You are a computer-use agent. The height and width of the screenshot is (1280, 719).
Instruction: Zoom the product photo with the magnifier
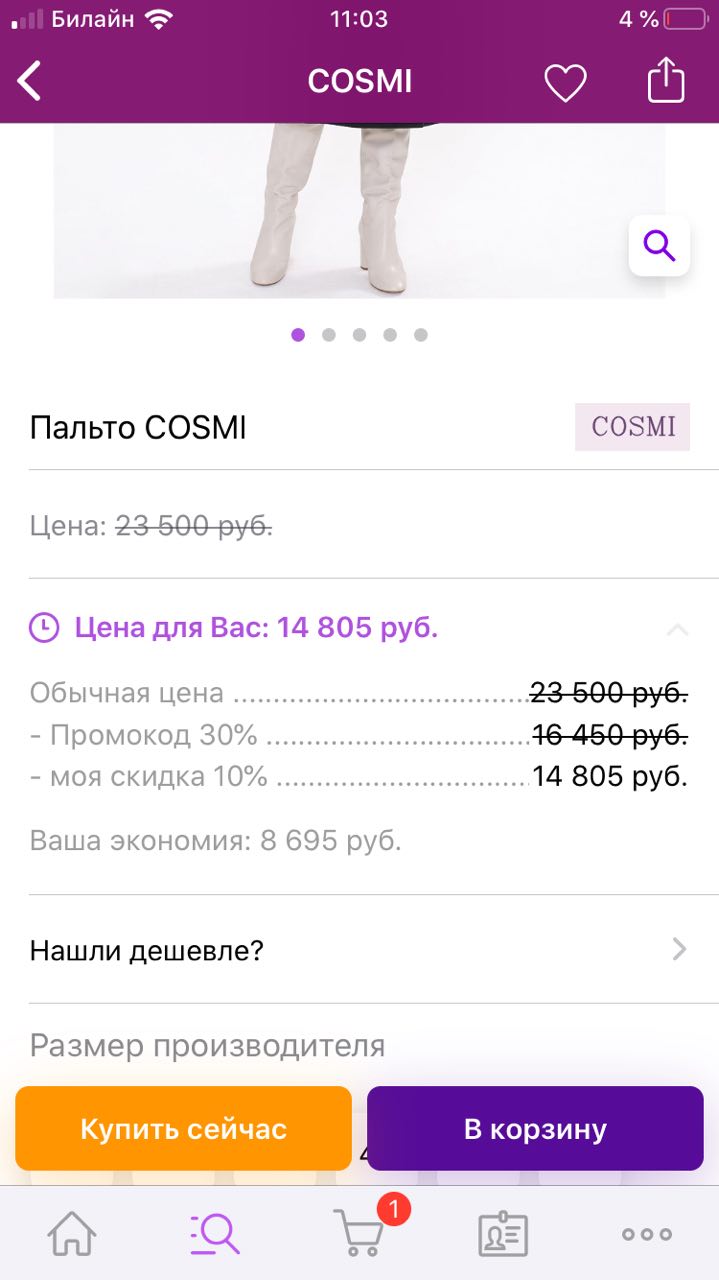click(659, 245)
